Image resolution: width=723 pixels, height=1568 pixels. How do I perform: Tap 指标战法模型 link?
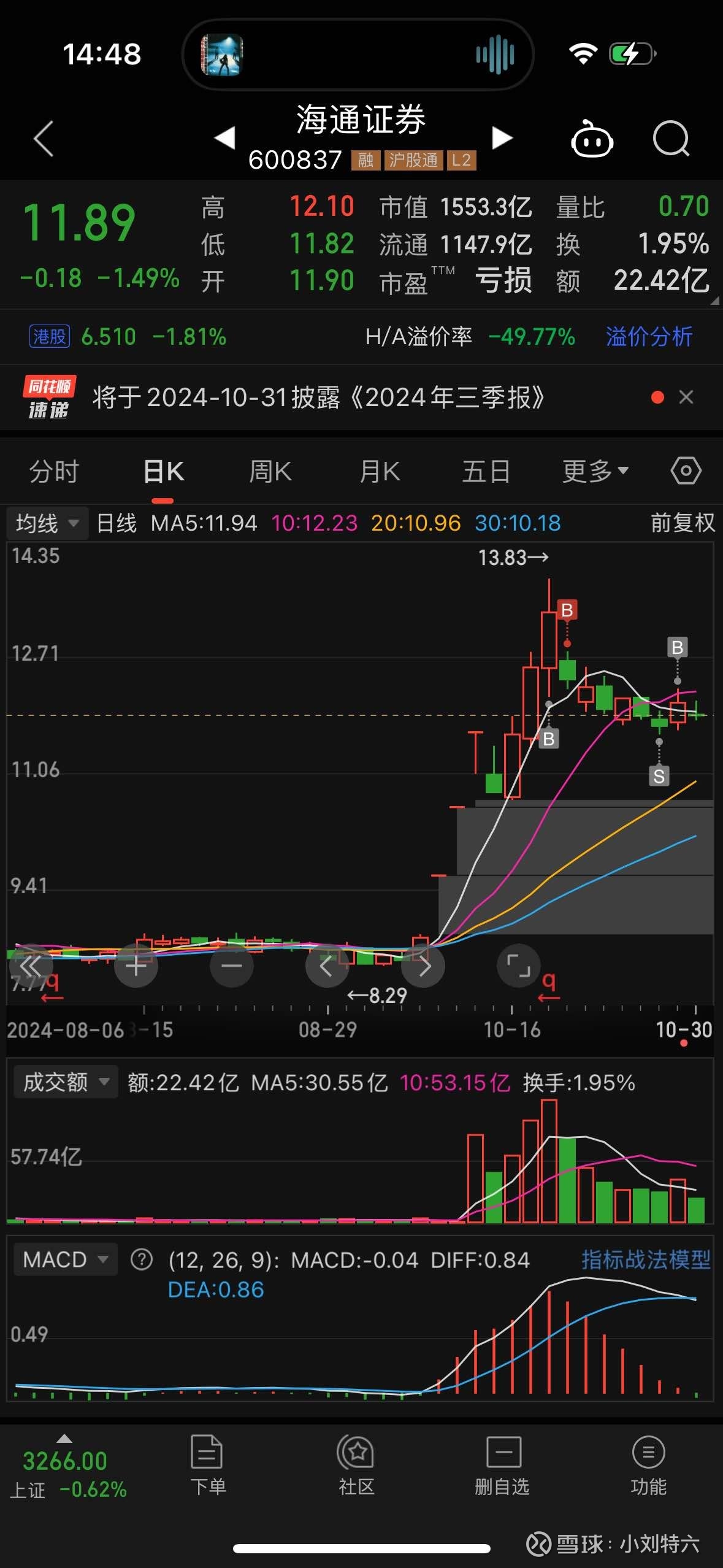(645, 1259)
